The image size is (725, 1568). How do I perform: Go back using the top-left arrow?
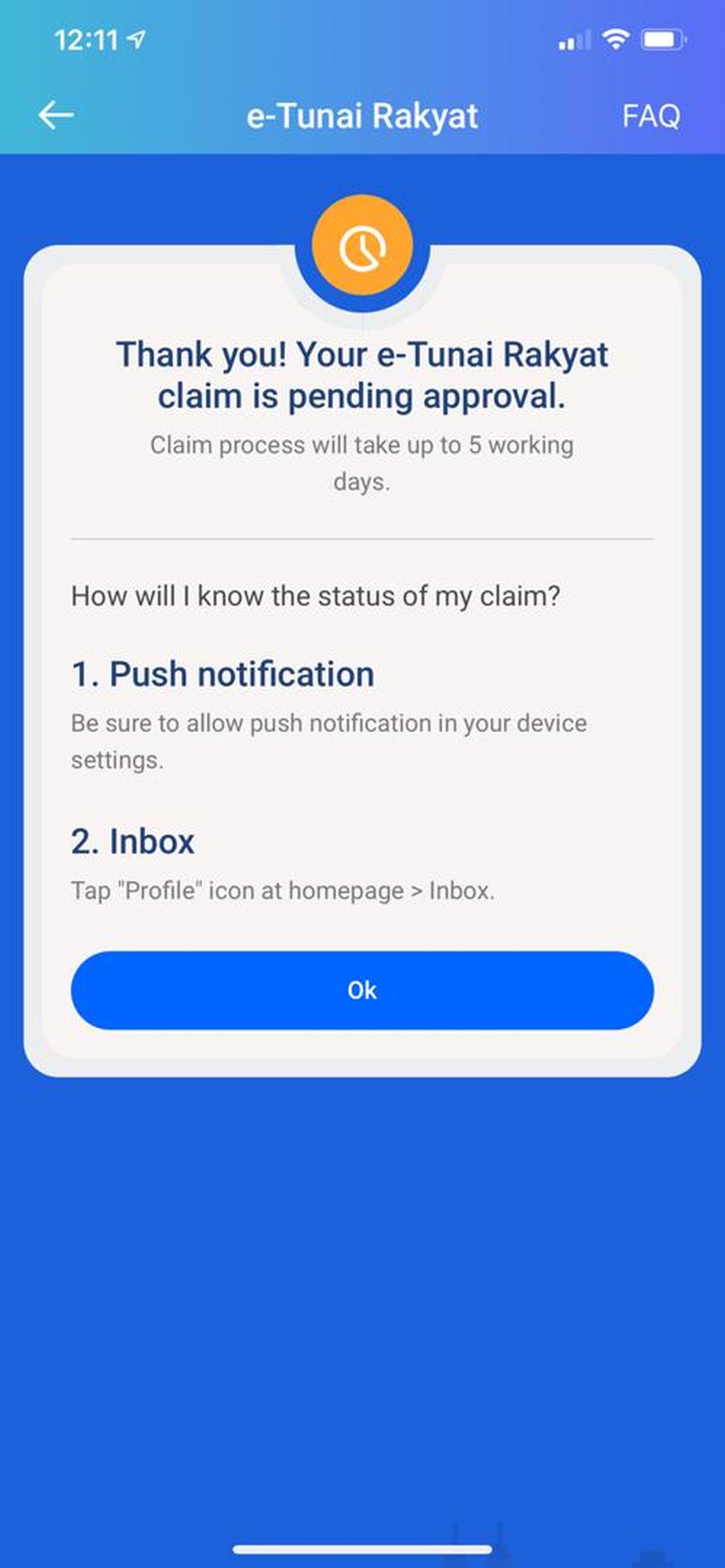(56, 115)
